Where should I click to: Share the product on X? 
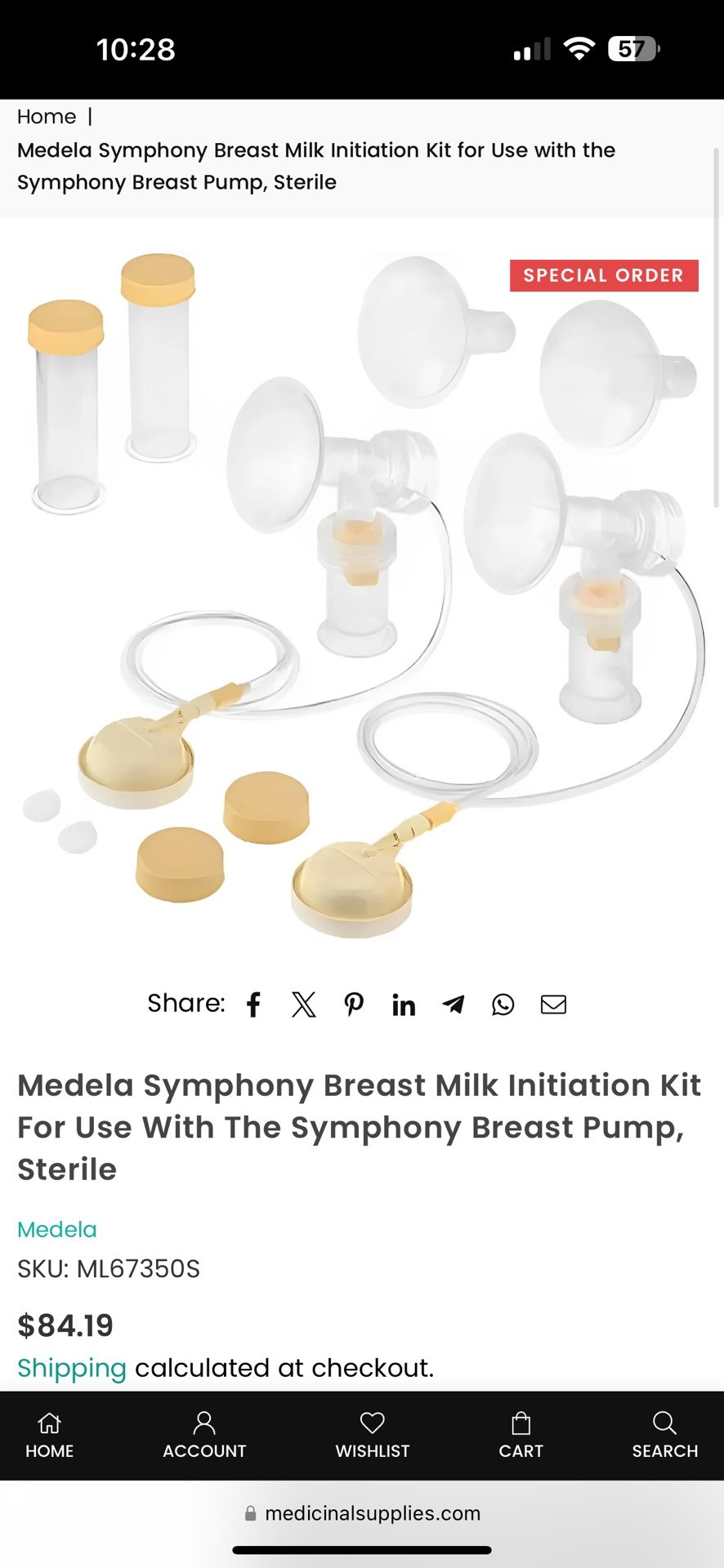click(304, 1004)
